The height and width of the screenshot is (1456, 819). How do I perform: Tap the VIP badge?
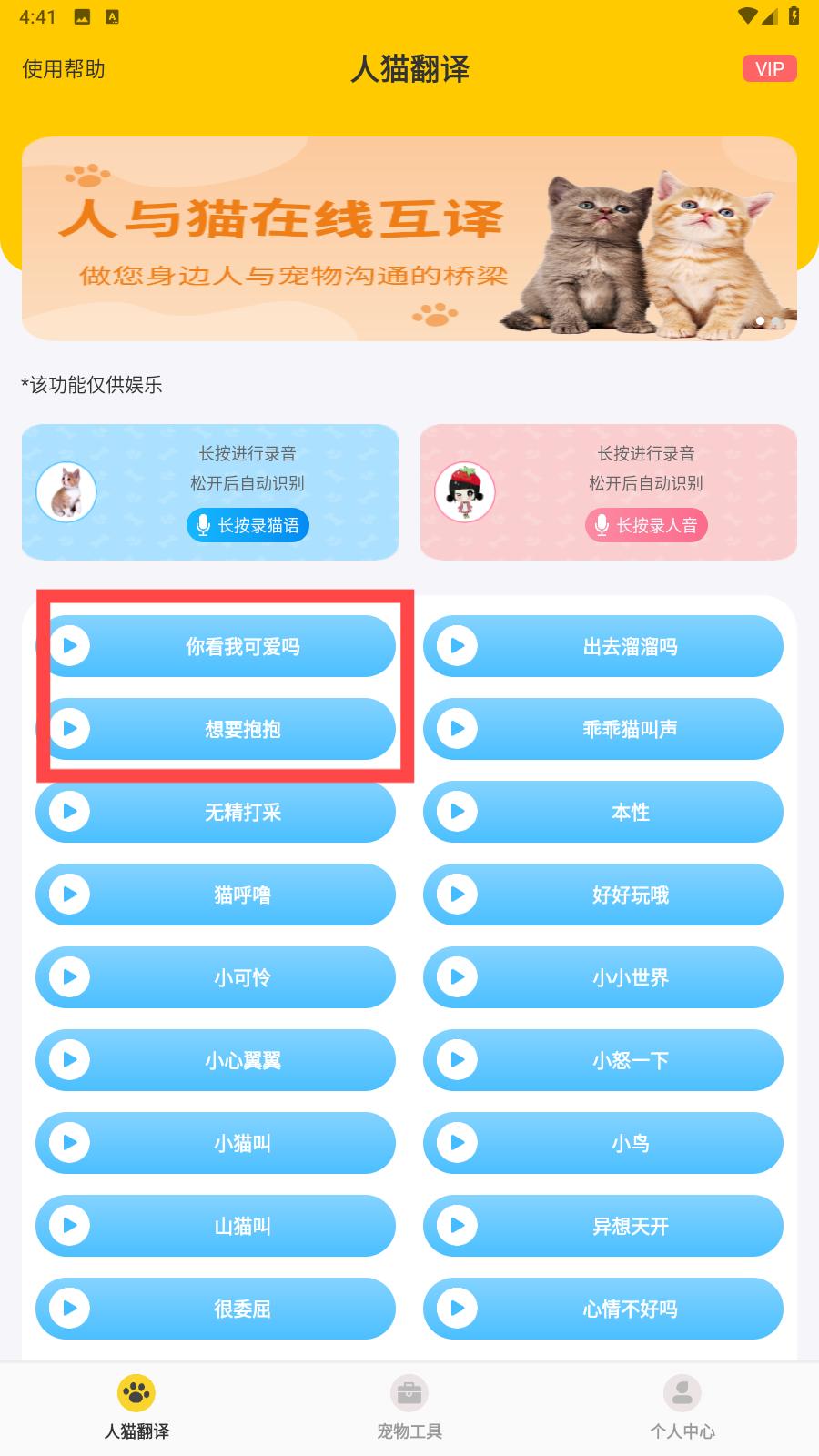[x=770, y=69]
